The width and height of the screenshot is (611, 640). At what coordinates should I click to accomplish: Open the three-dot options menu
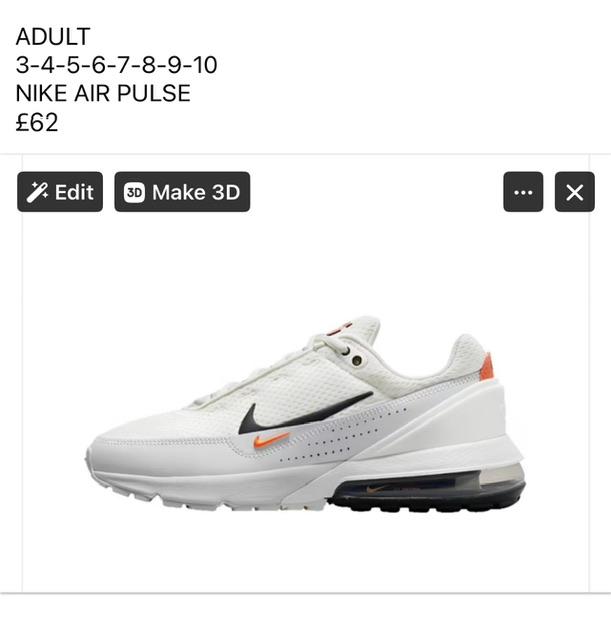pos(523,192)
